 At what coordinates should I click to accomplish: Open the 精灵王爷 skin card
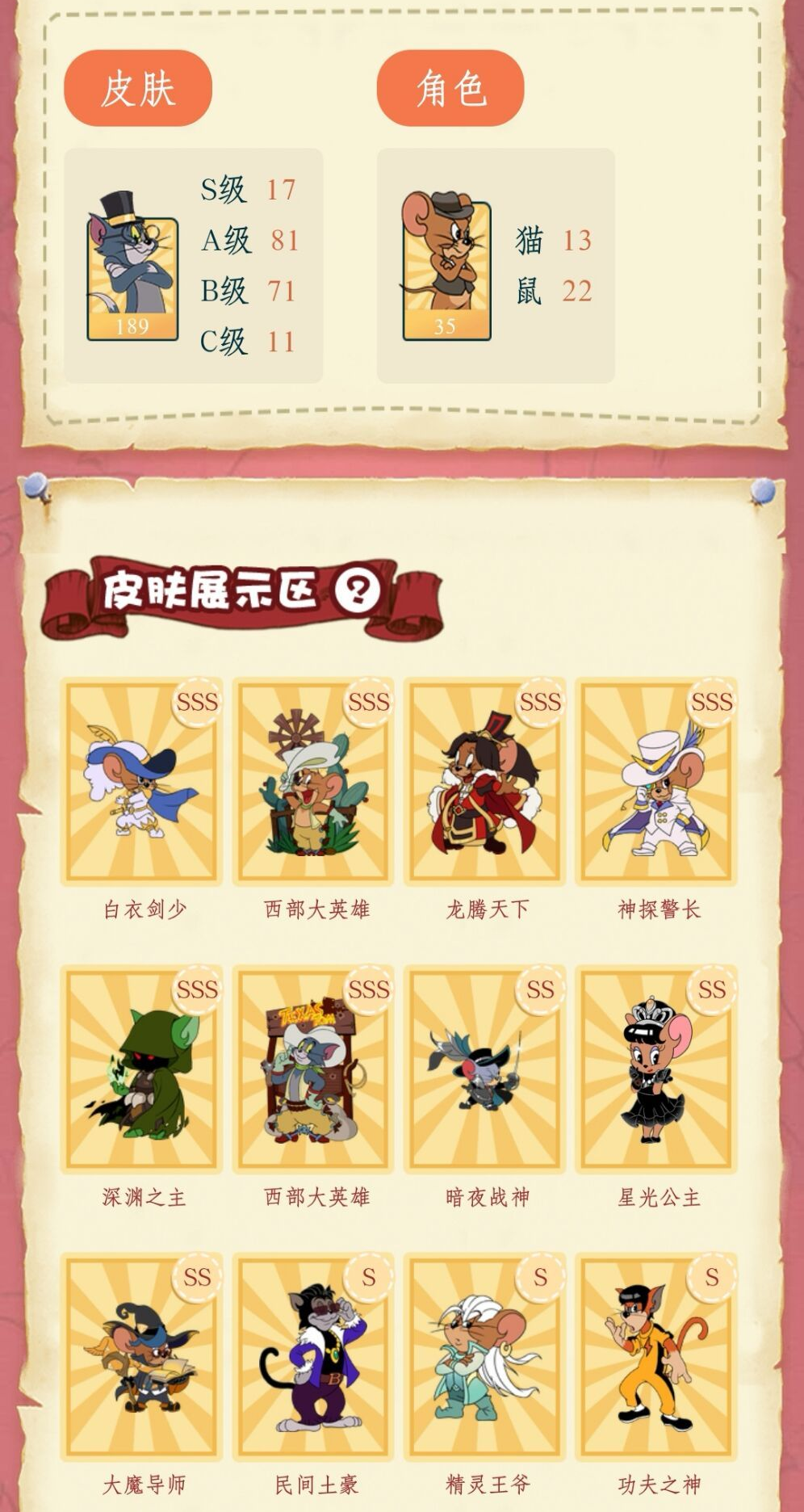click(x=484, y=1357)
